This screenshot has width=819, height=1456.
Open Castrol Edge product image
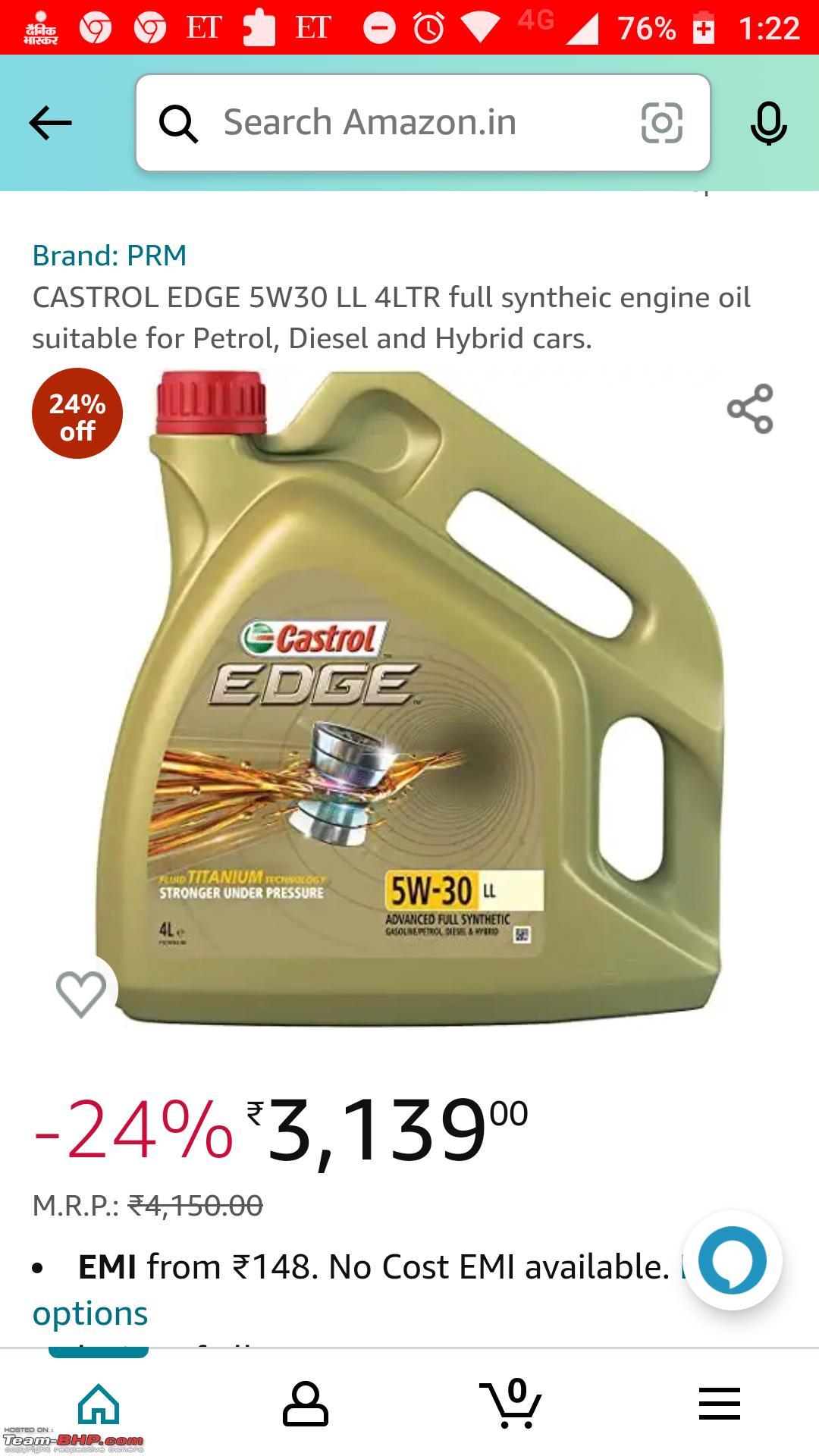tap(409, 698)
